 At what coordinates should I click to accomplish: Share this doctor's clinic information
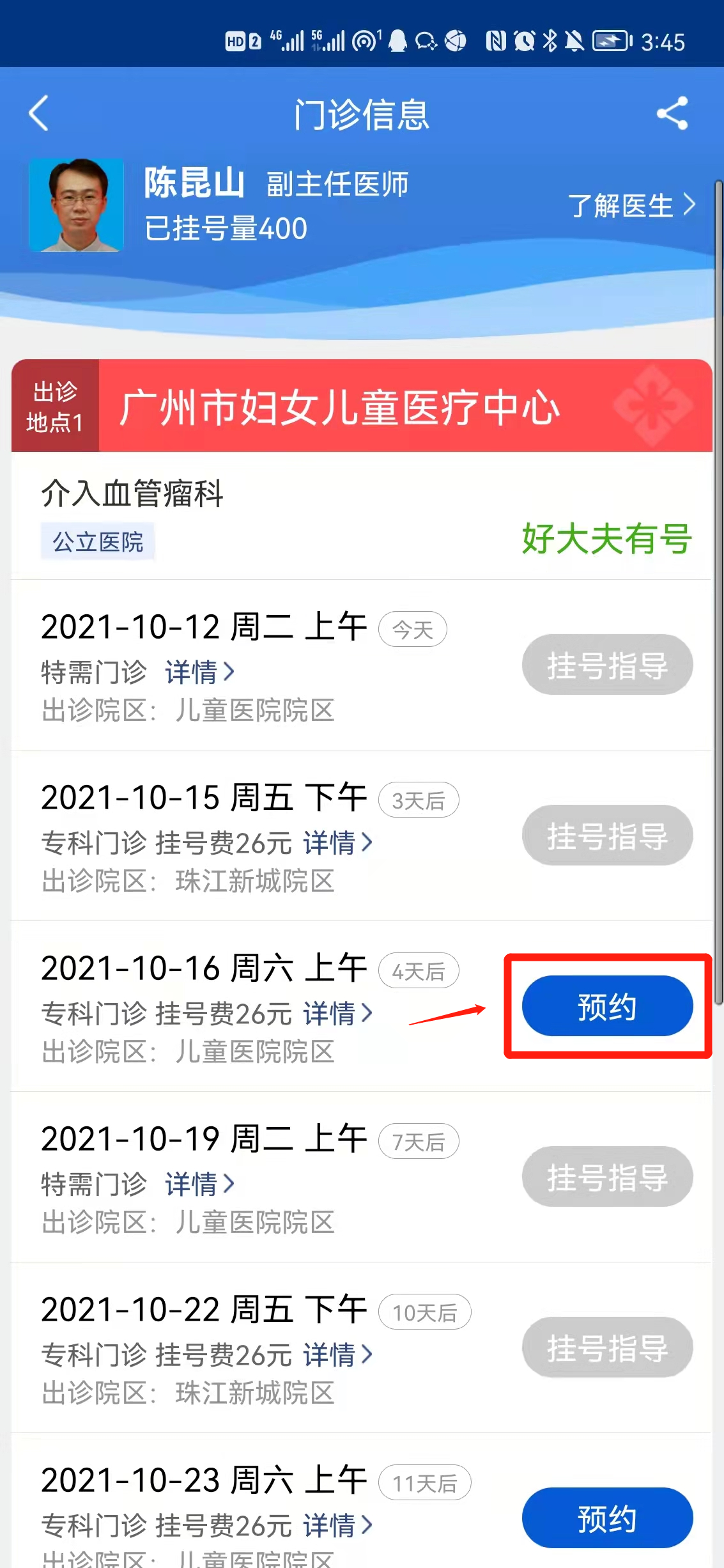click(x=672, y=114)
